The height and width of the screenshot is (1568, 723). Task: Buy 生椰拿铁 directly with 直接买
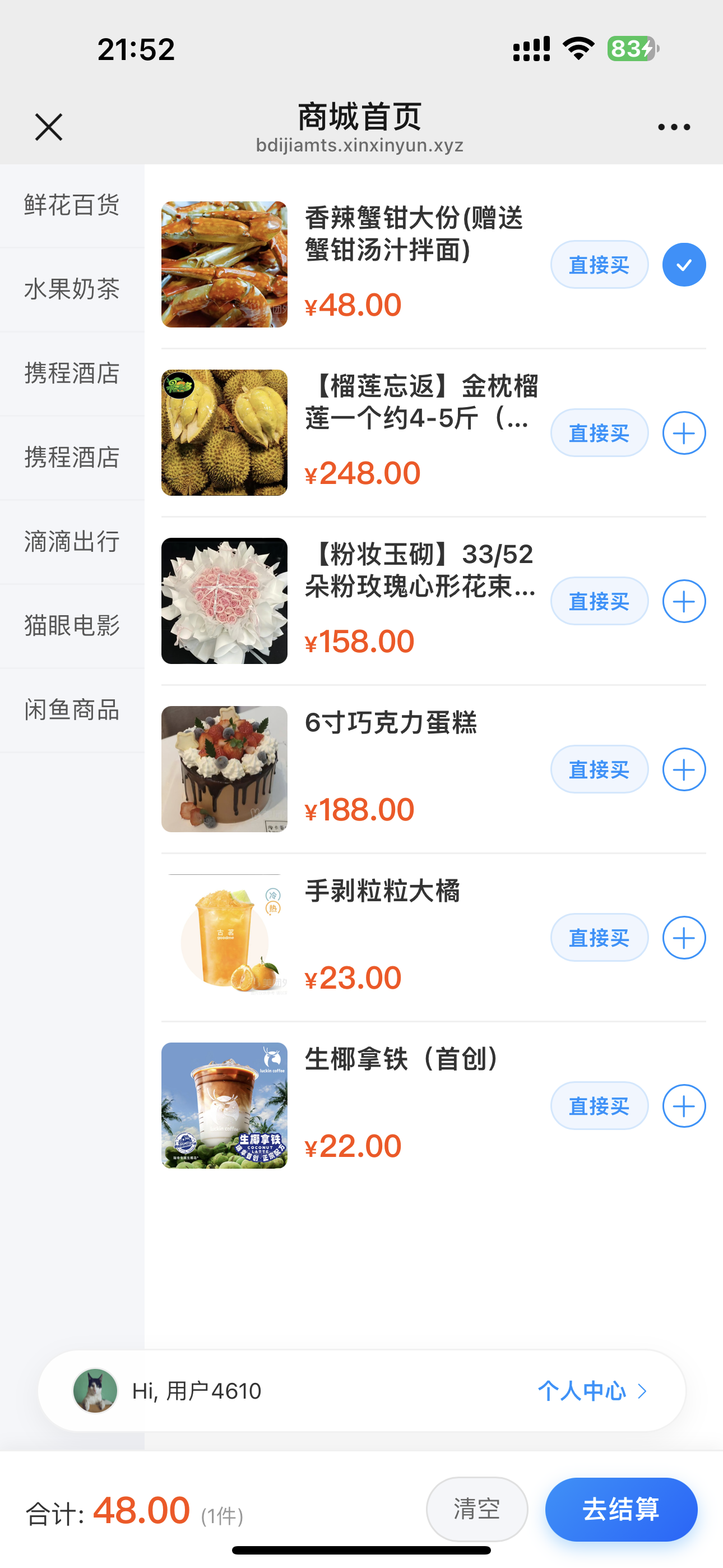599,1106
